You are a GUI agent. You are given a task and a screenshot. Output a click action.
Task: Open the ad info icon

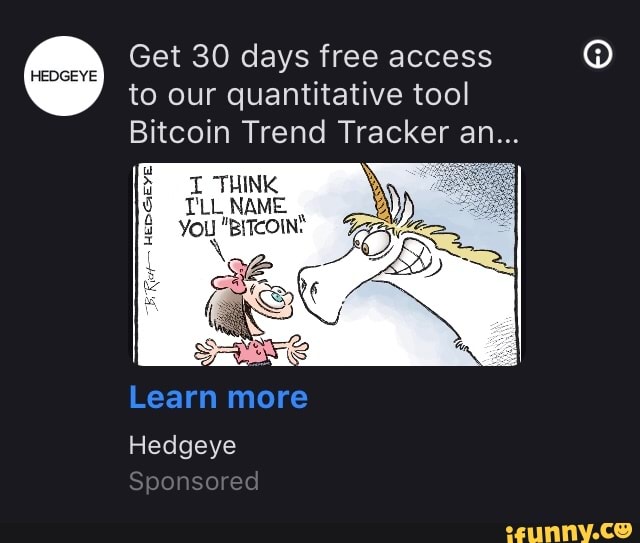[x=597, y=57]
